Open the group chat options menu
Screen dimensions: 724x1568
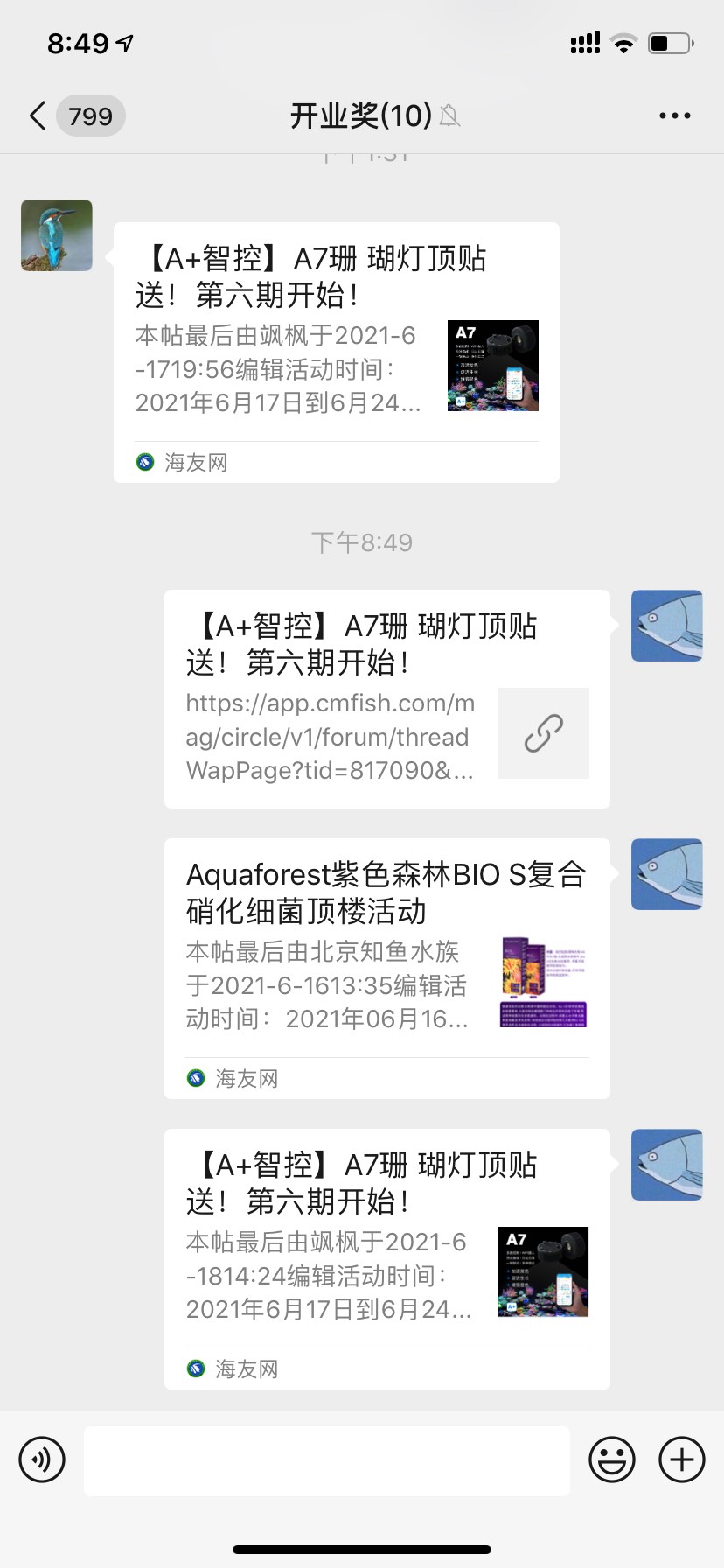coord(674,115)
